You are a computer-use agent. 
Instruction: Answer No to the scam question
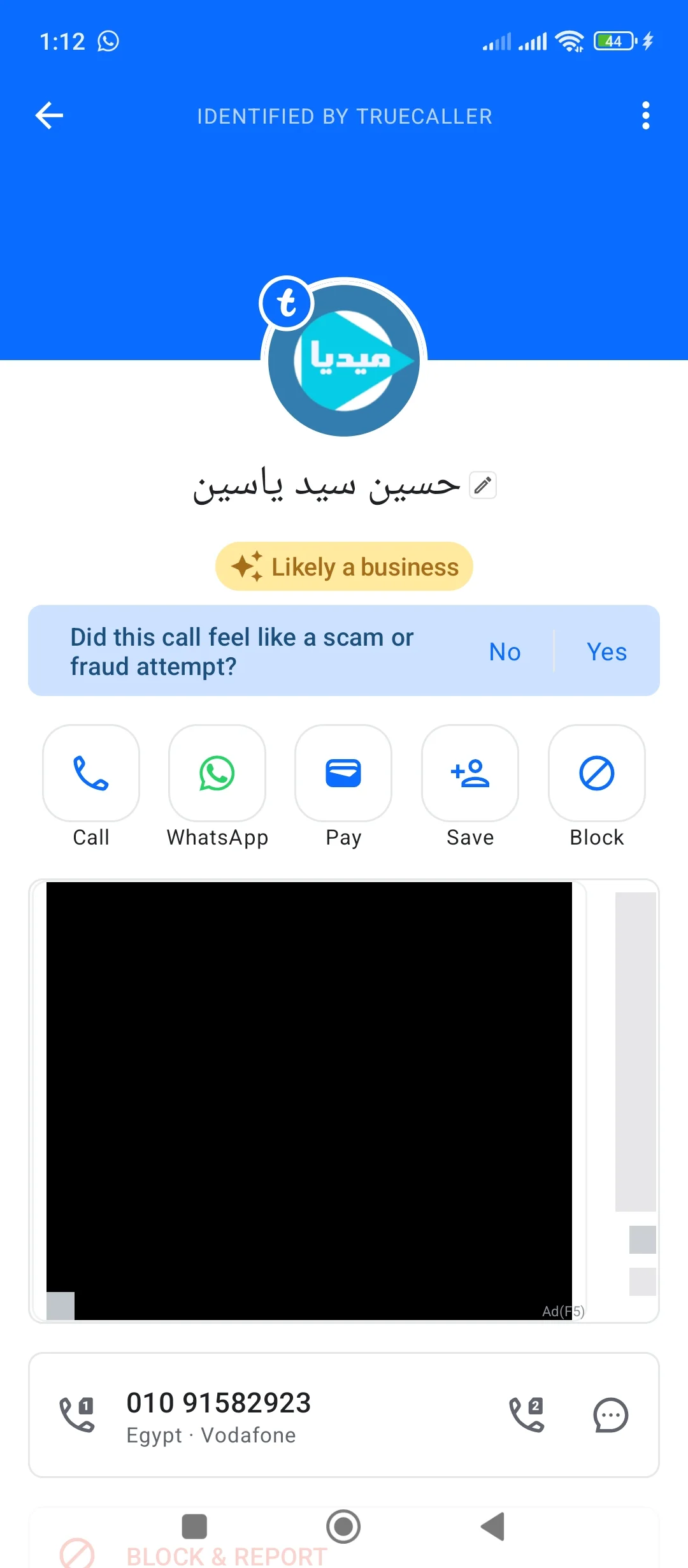point(505,651)
